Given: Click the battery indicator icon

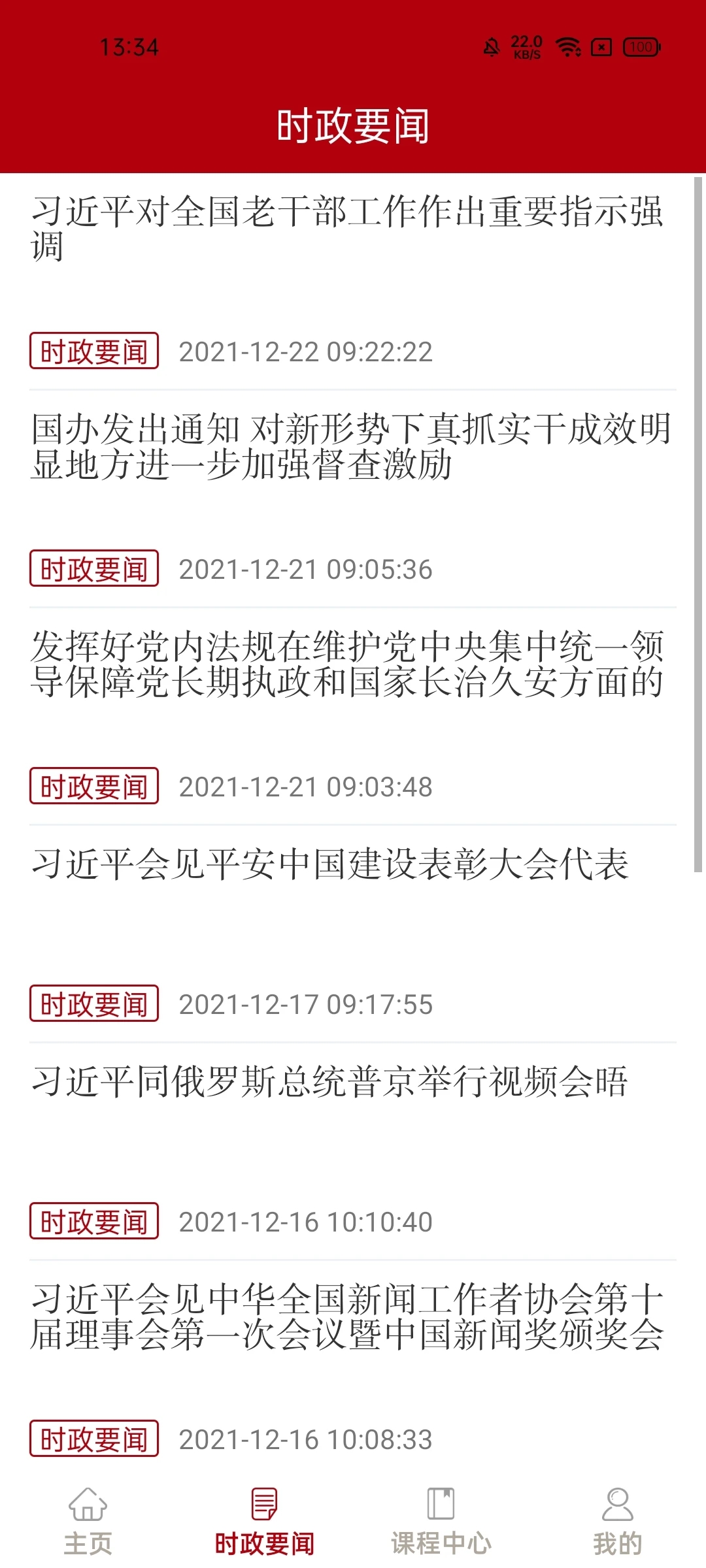Looking at the screenshot, I should (x=641, y=47).
